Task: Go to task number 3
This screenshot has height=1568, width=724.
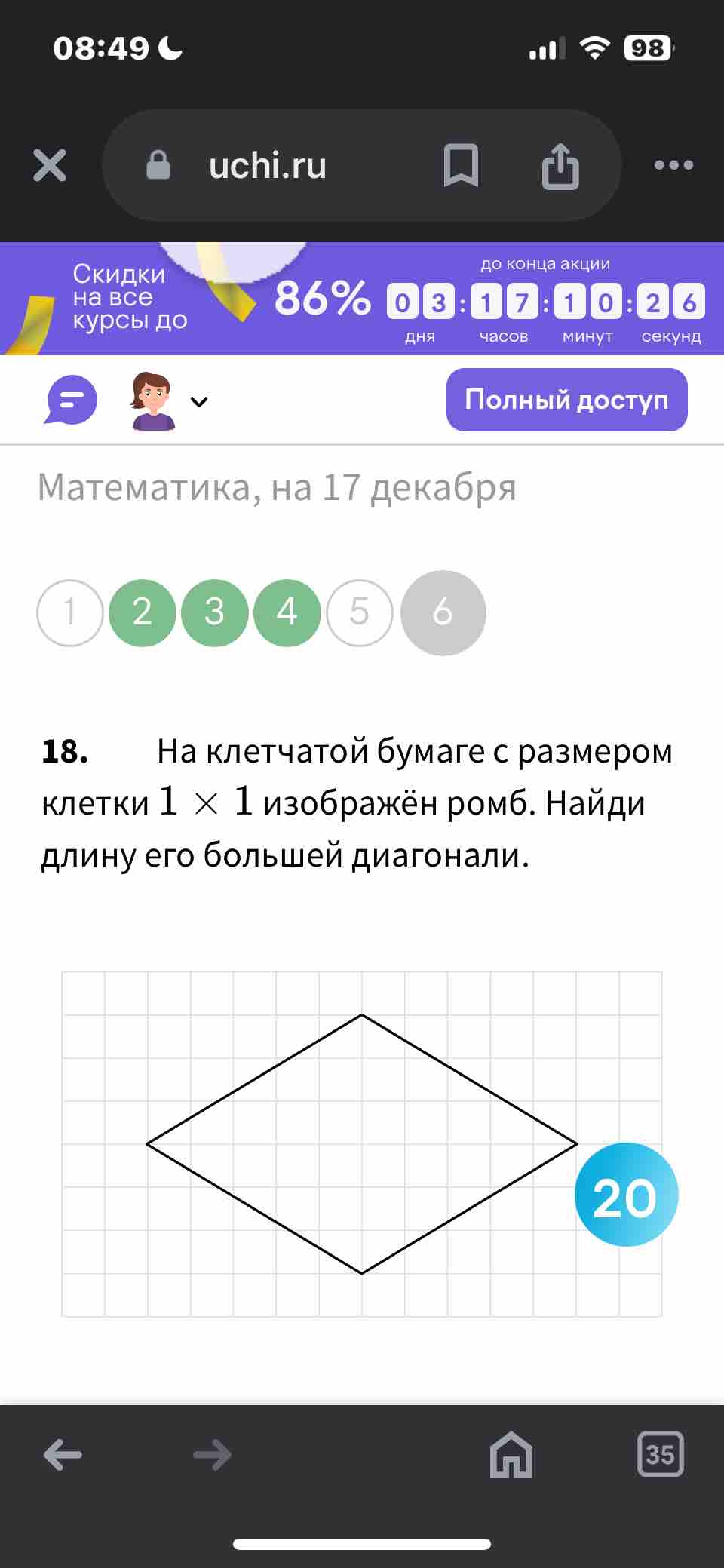Action: (215, 612)
